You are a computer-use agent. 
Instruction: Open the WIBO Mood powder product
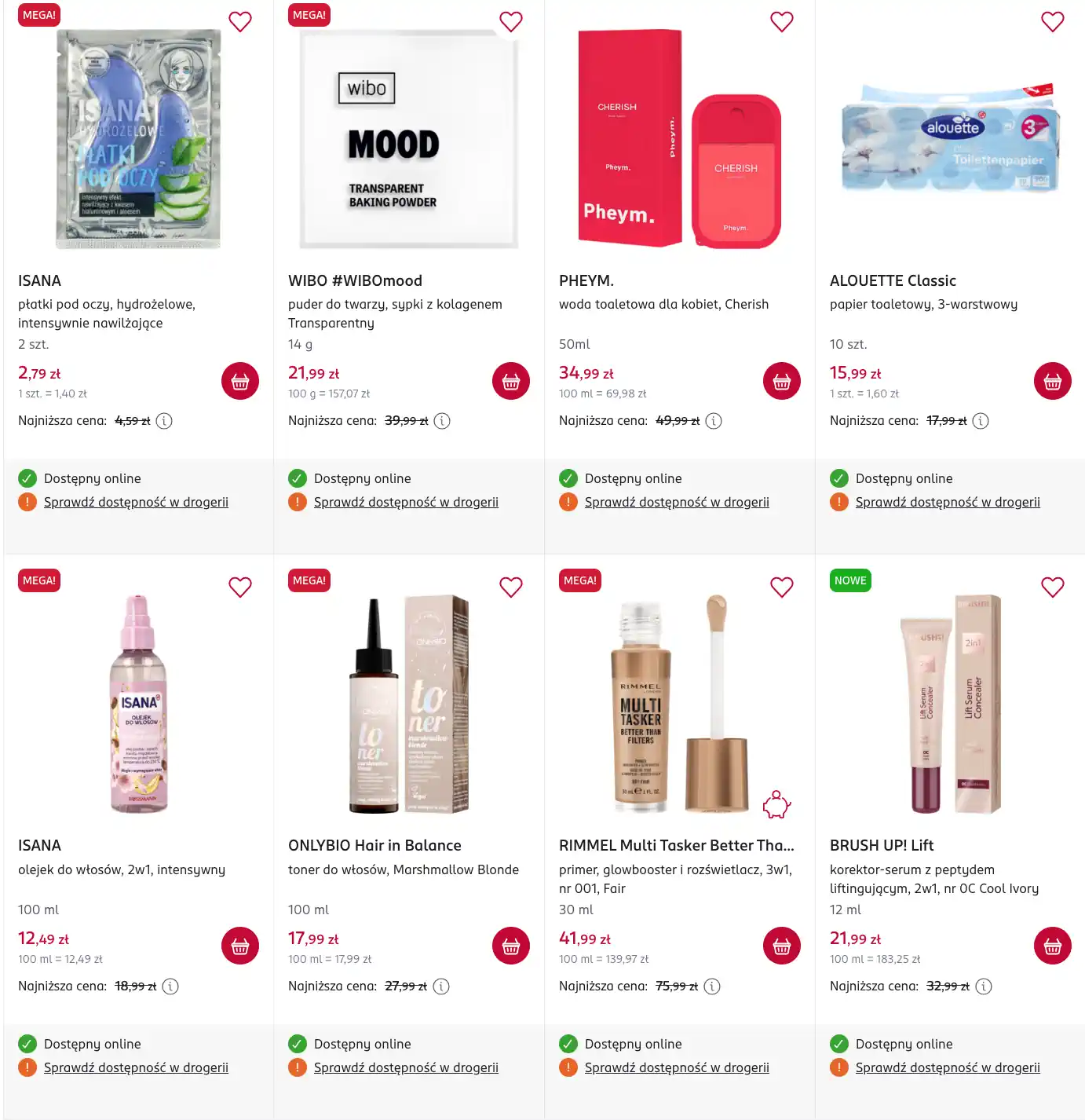pyautogui.click(x=355, y=281)
